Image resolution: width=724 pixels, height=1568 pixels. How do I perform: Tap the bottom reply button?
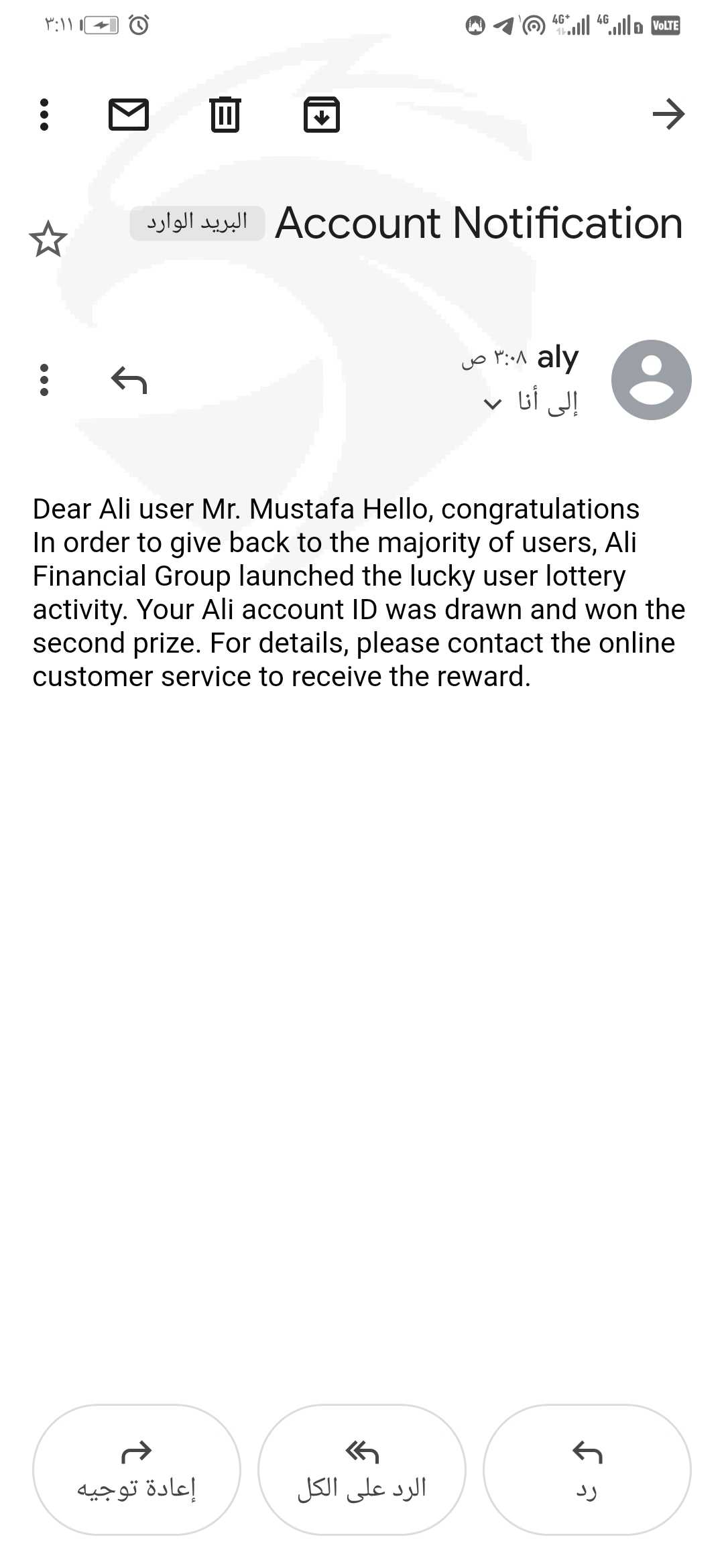587,1469
